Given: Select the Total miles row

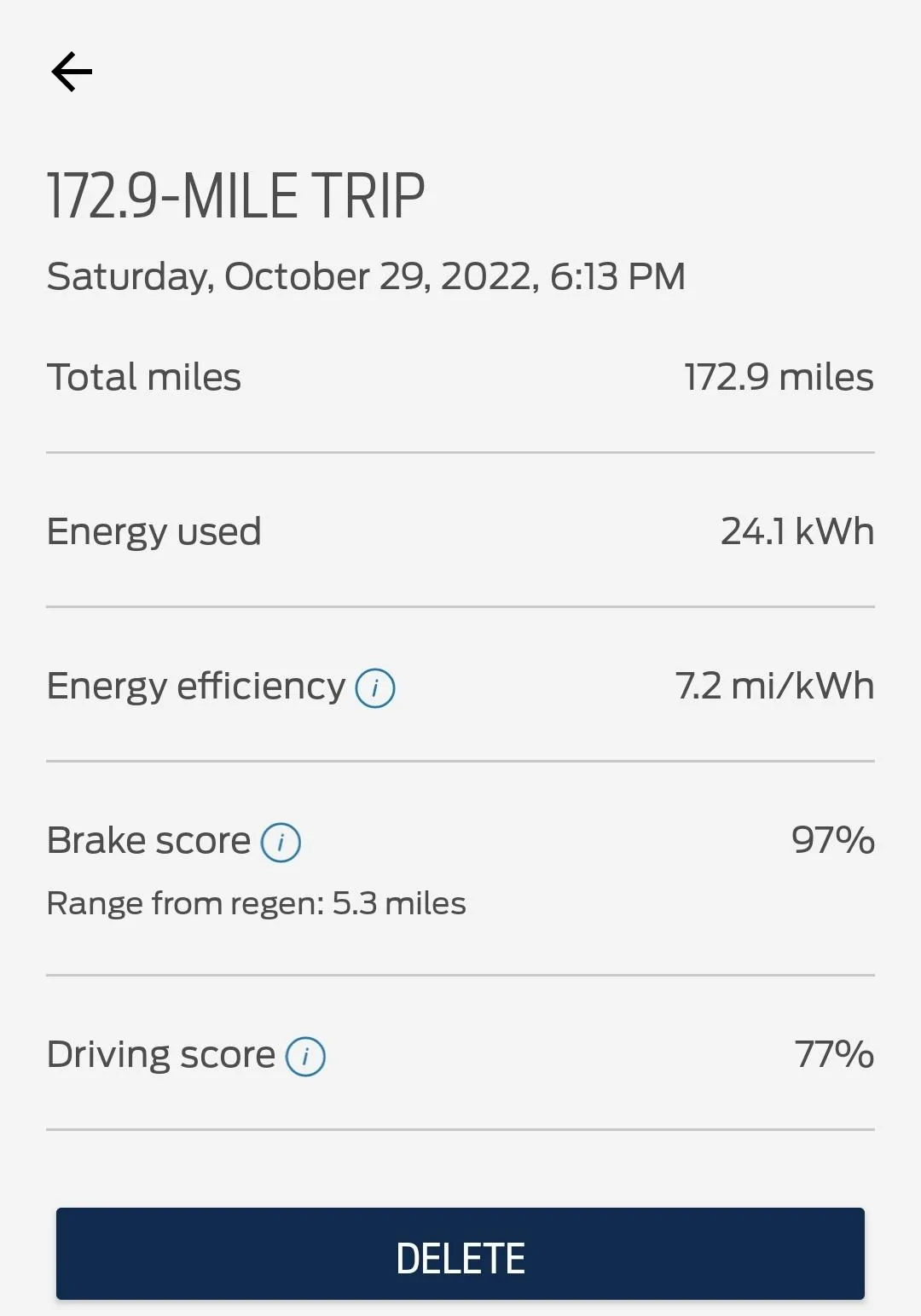Looking at the screenshot, I should click(143, 376).
